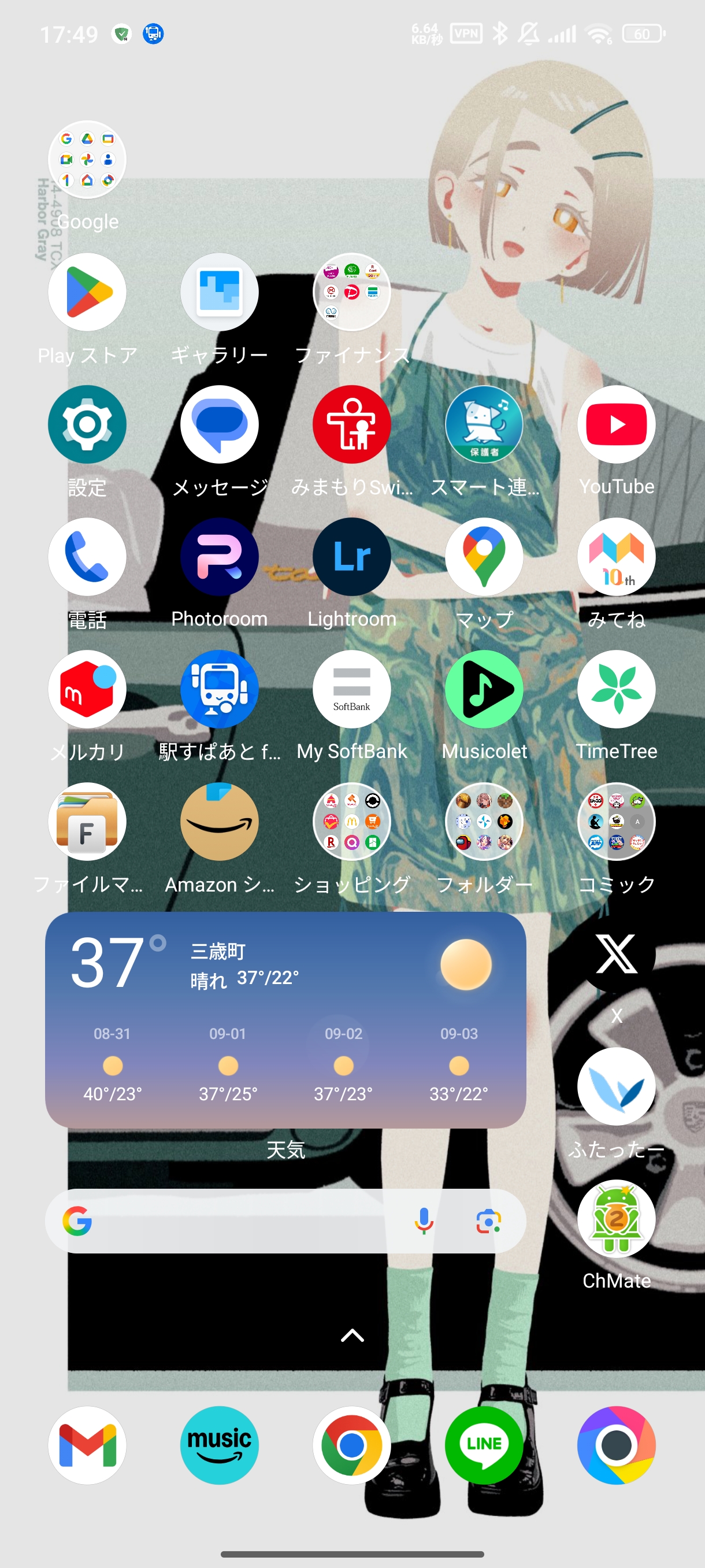This screenshot has width=705, height=1568.
Task: Open the 天気 weather widget
Action: pos(285,1019)
